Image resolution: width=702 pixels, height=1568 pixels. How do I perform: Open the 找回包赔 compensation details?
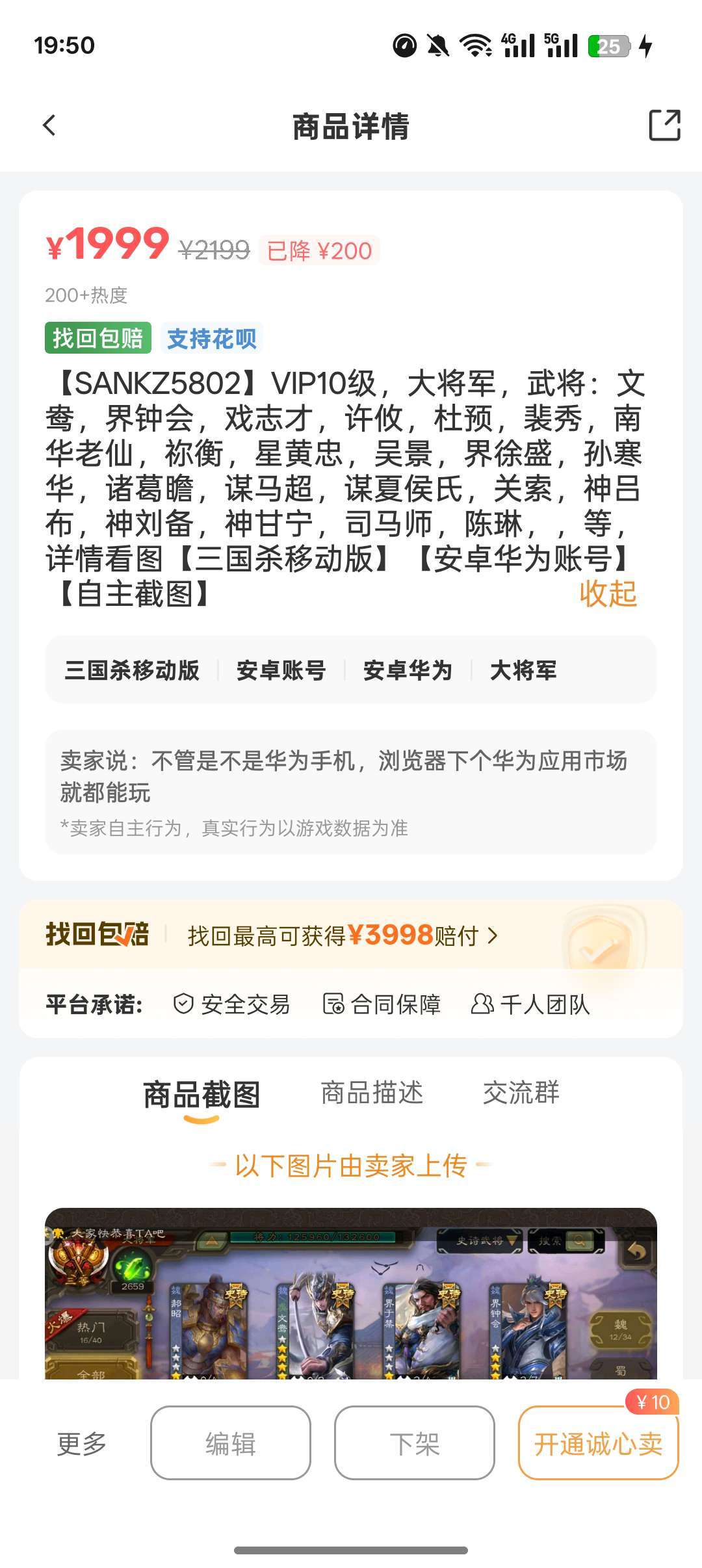click(x=343, y=935)
